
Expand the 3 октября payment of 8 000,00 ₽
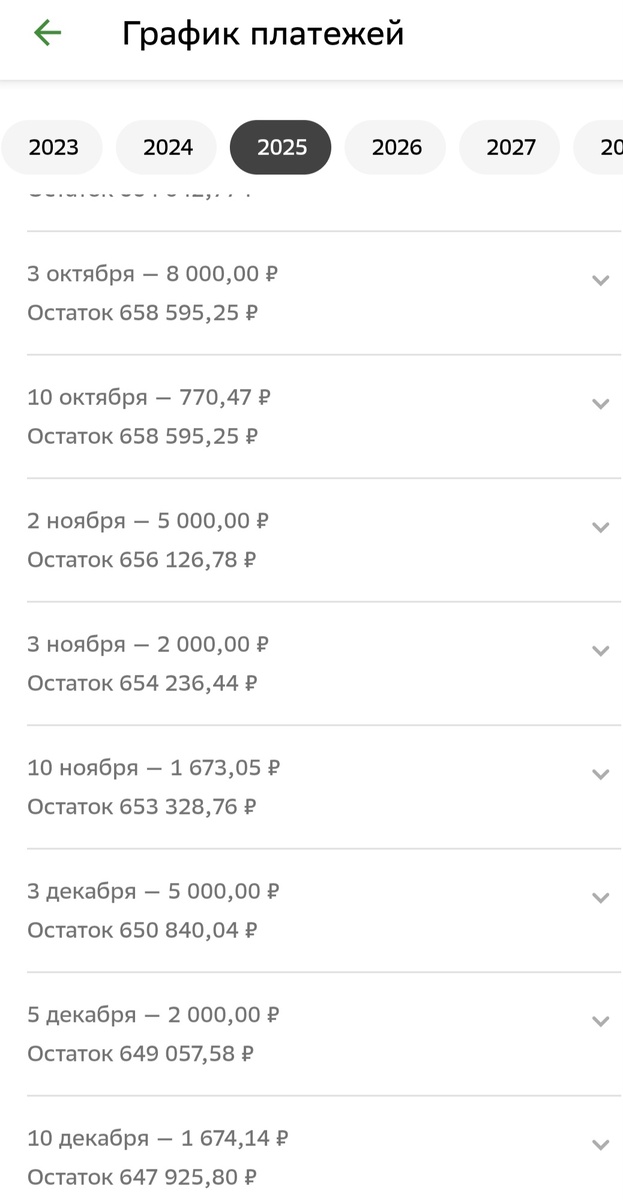(x=600, y=281)
